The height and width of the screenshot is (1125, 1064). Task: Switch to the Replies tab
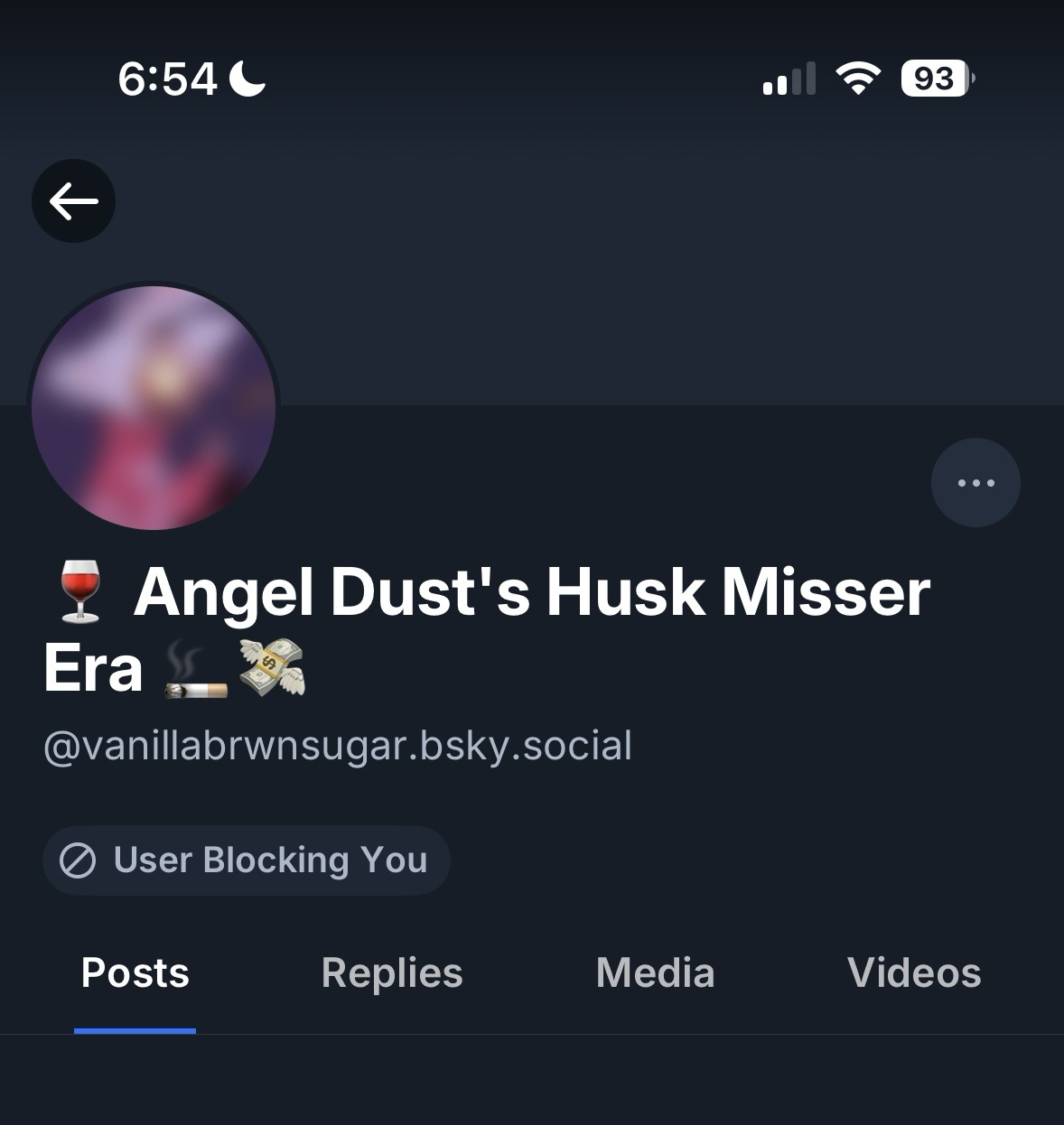[392, 973]
